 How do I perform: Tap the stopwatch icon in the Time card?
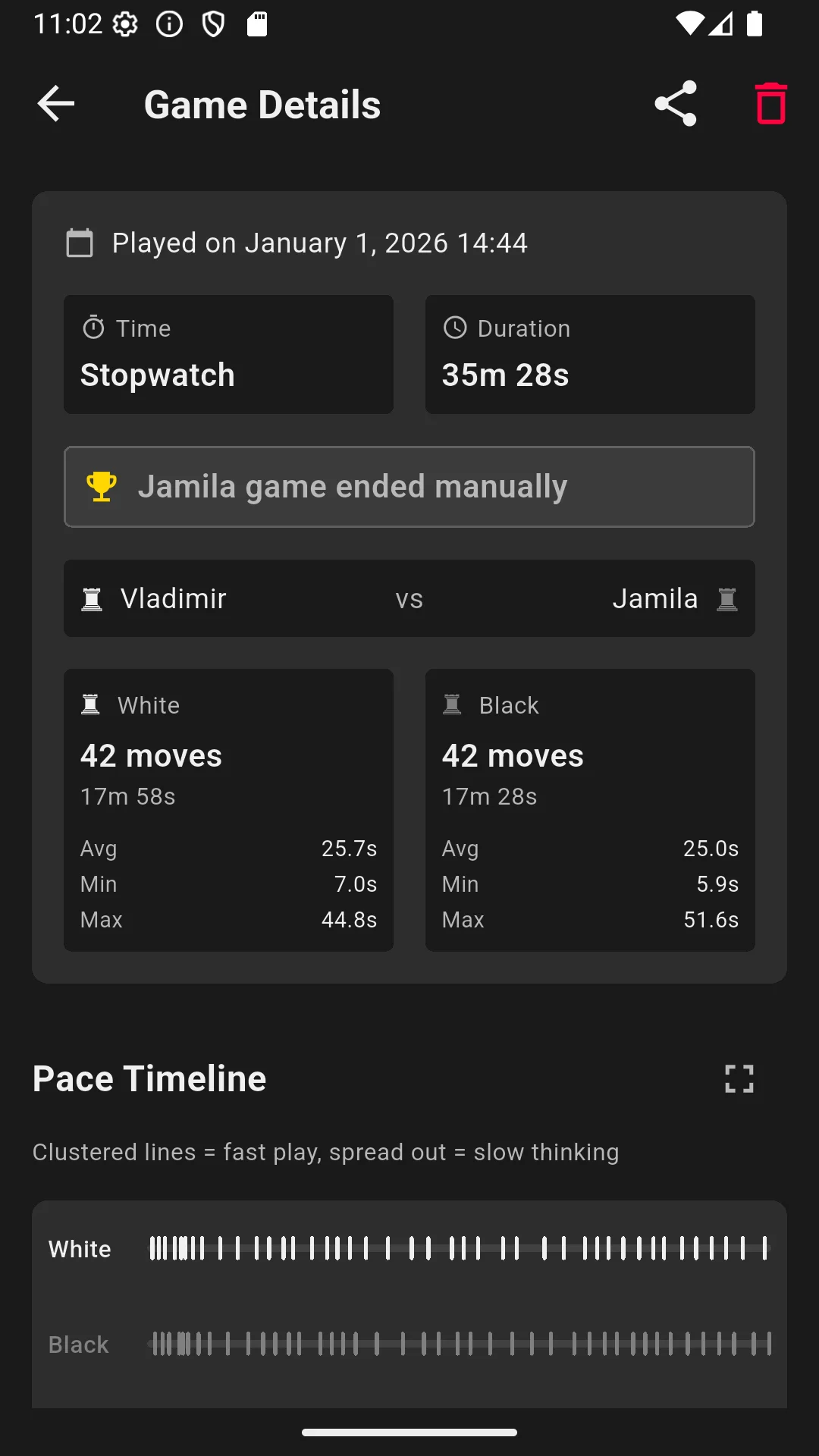(93, 328)
